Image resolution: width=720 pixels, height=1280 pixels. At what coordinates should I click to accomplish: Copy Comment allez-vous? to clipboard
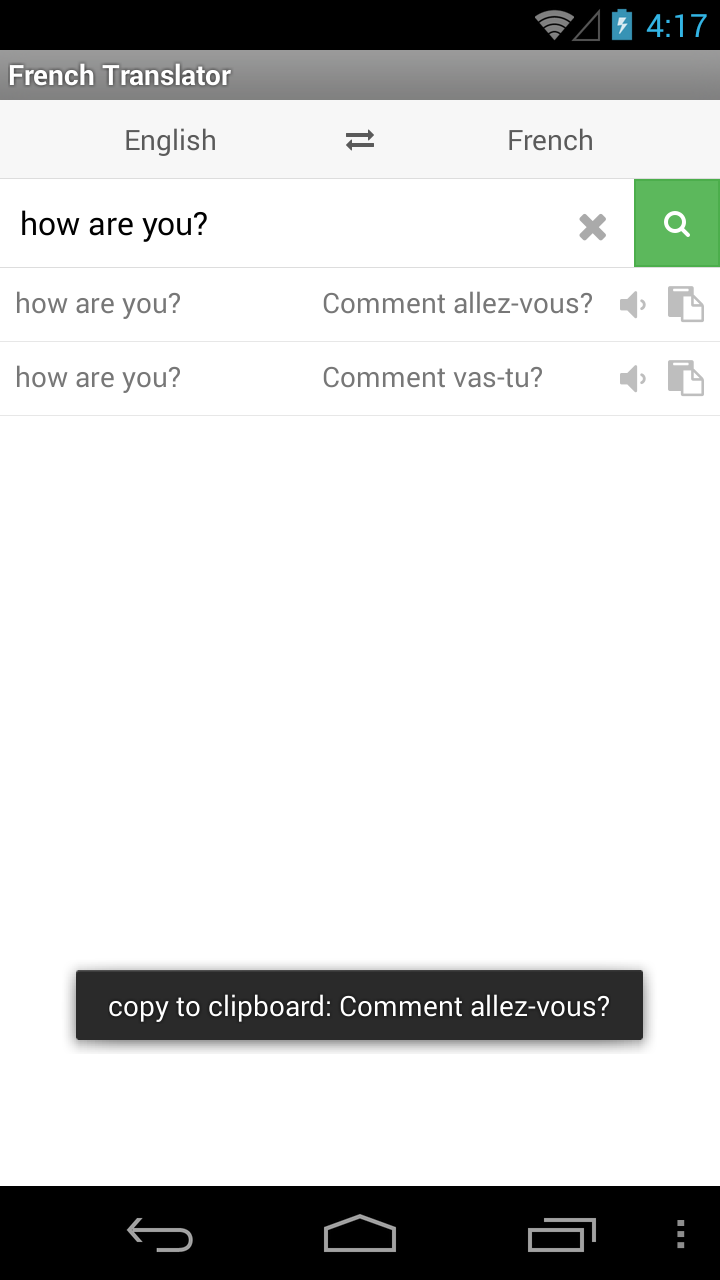tap(685, 304)
